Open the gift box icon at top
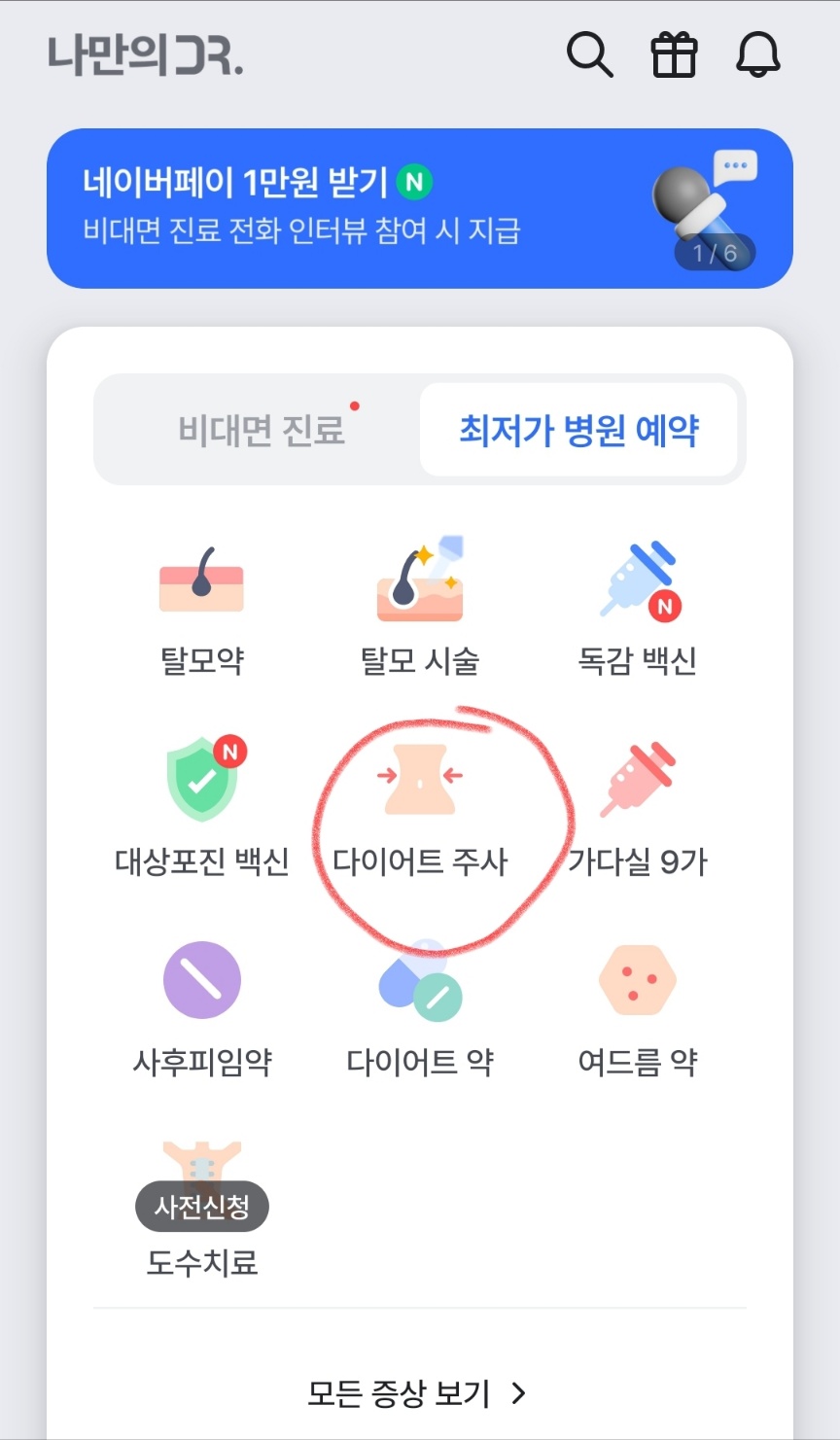The height and width of the screenshot is (1440, 840). point(674,55)
